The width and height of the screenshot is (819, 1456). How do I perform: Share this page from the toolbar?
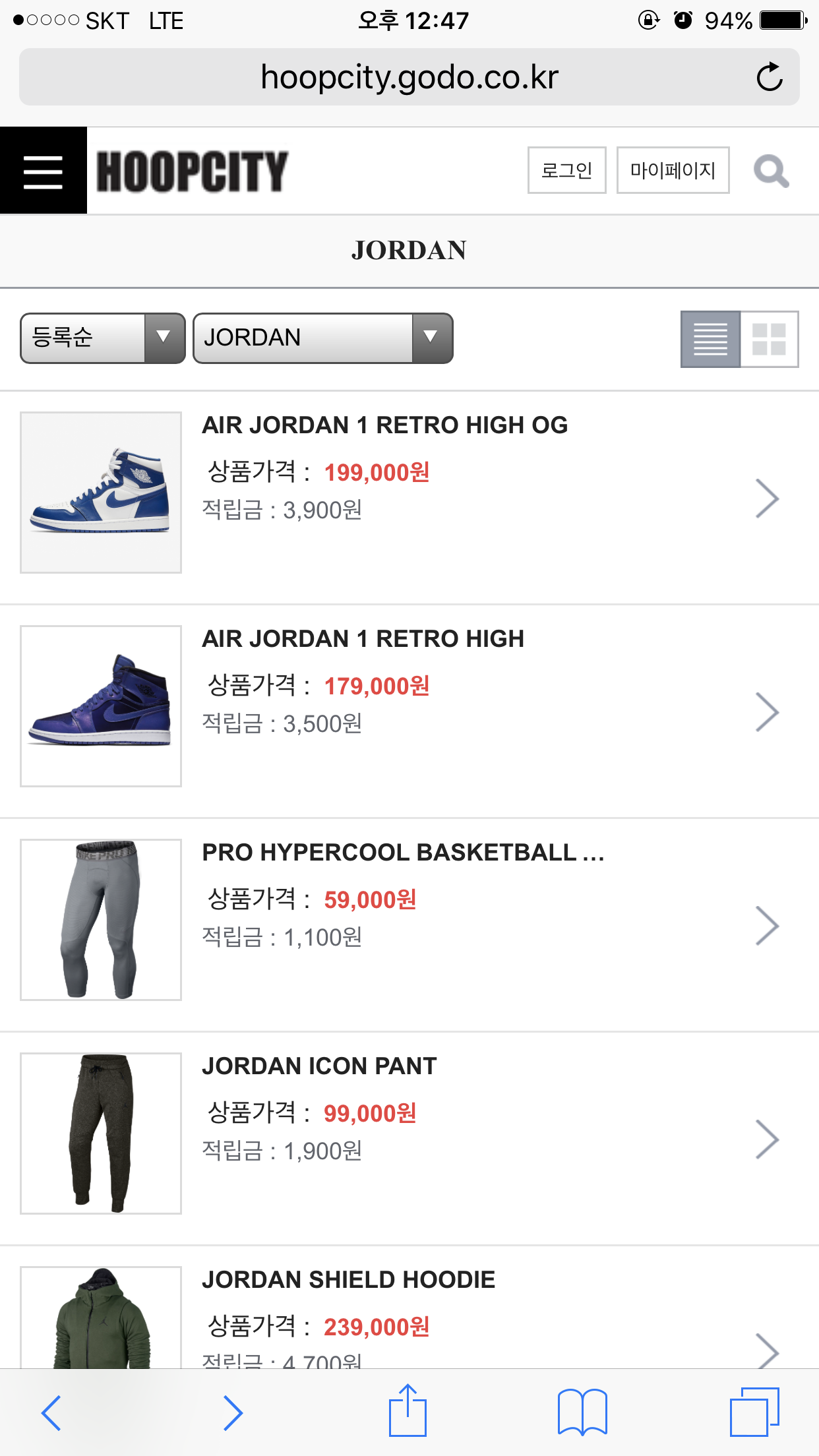point(408,1411)
